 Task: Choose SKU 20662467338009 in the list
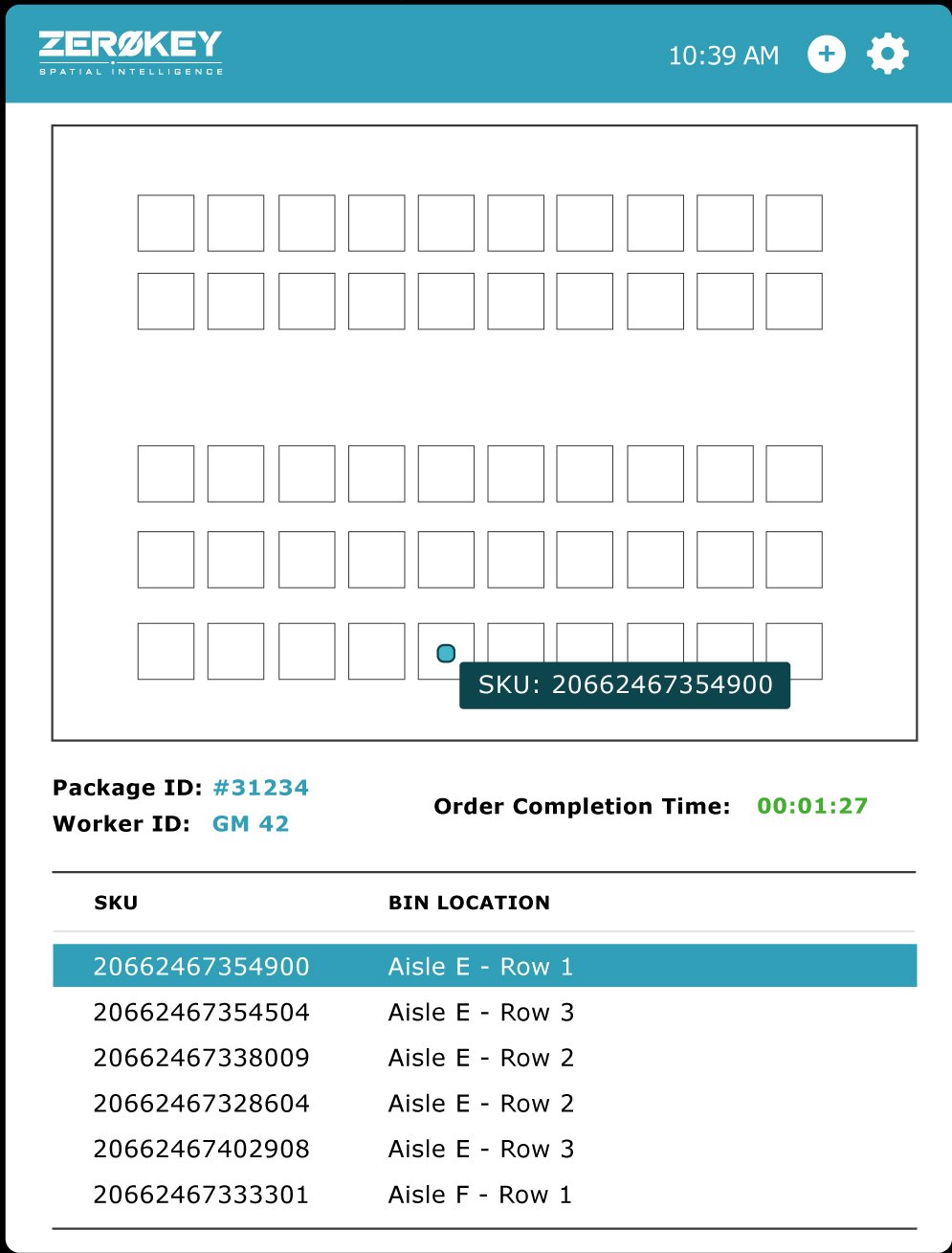click(x=483, y=1058)
